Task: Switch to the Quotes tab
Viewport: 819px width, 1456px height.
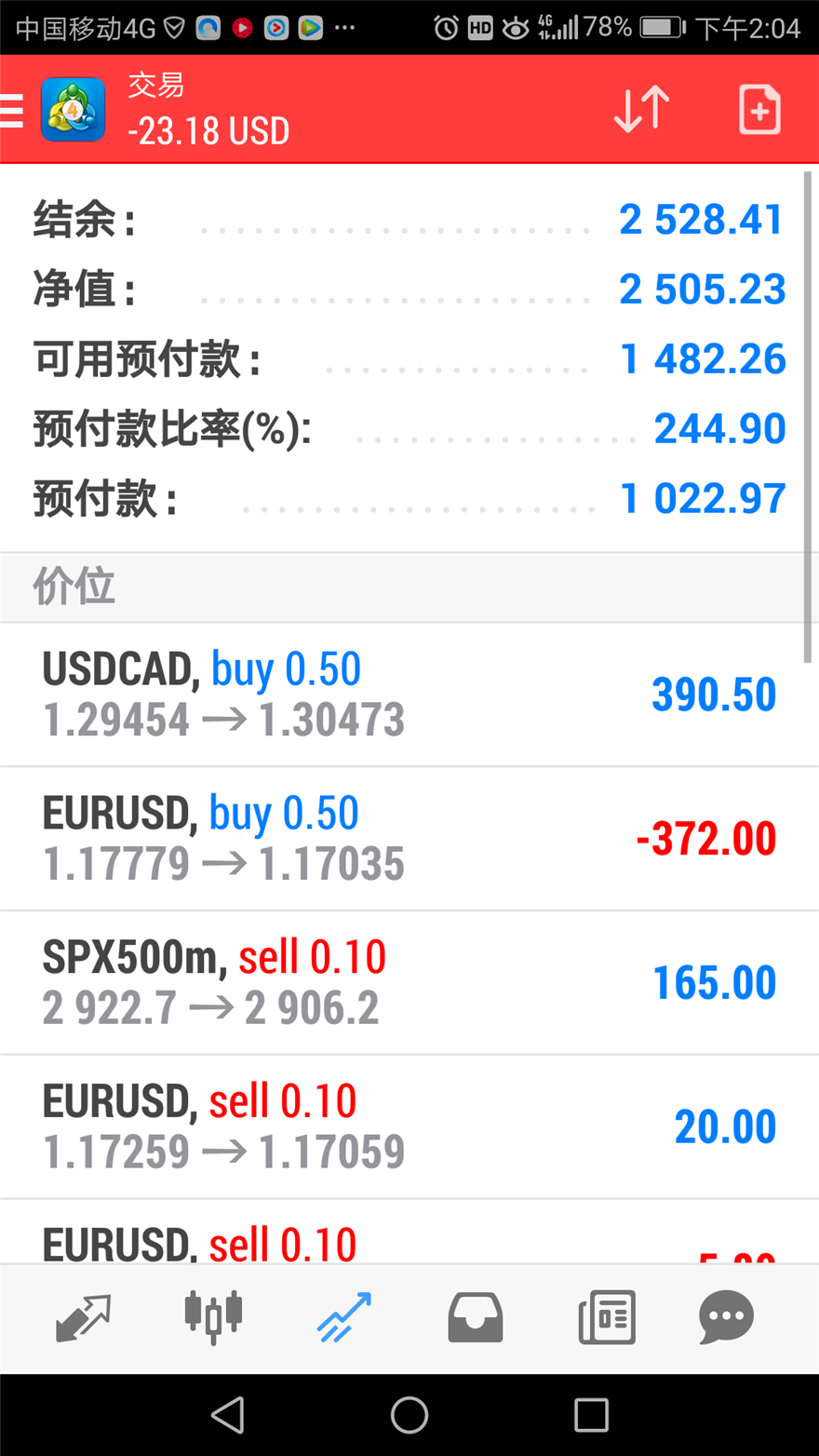Action: [83, 1317]
